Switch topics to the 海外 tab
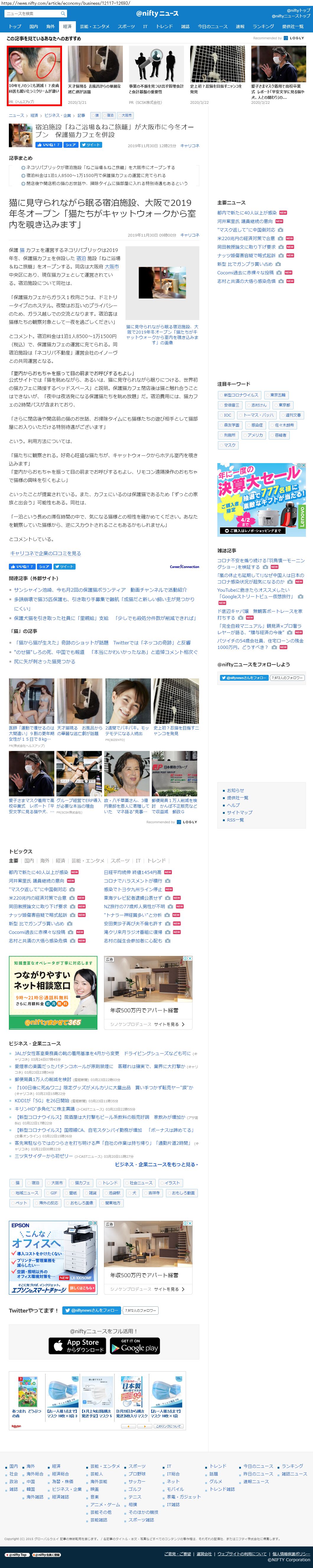The image size is (313, 1568). 45,861
